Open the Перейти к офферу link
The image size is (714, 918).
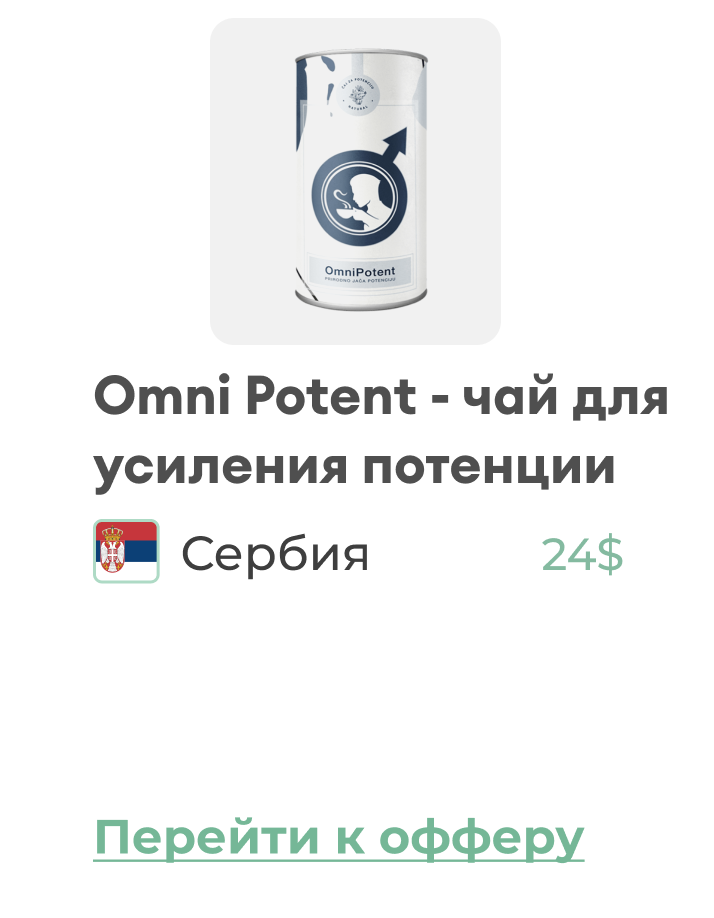[339, 837]
